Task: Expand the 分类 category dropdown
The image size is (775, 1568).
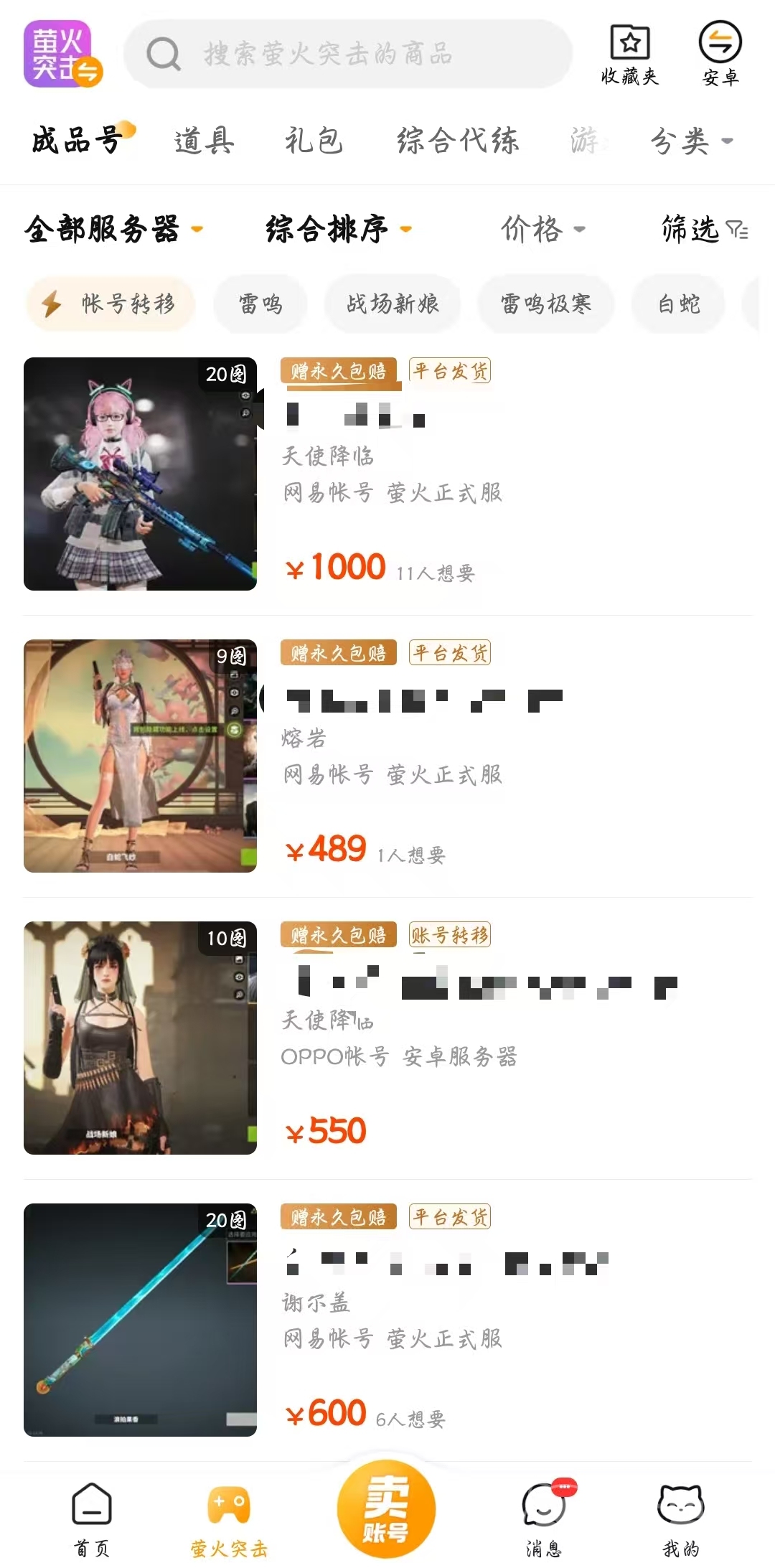Action: point(690,141)
